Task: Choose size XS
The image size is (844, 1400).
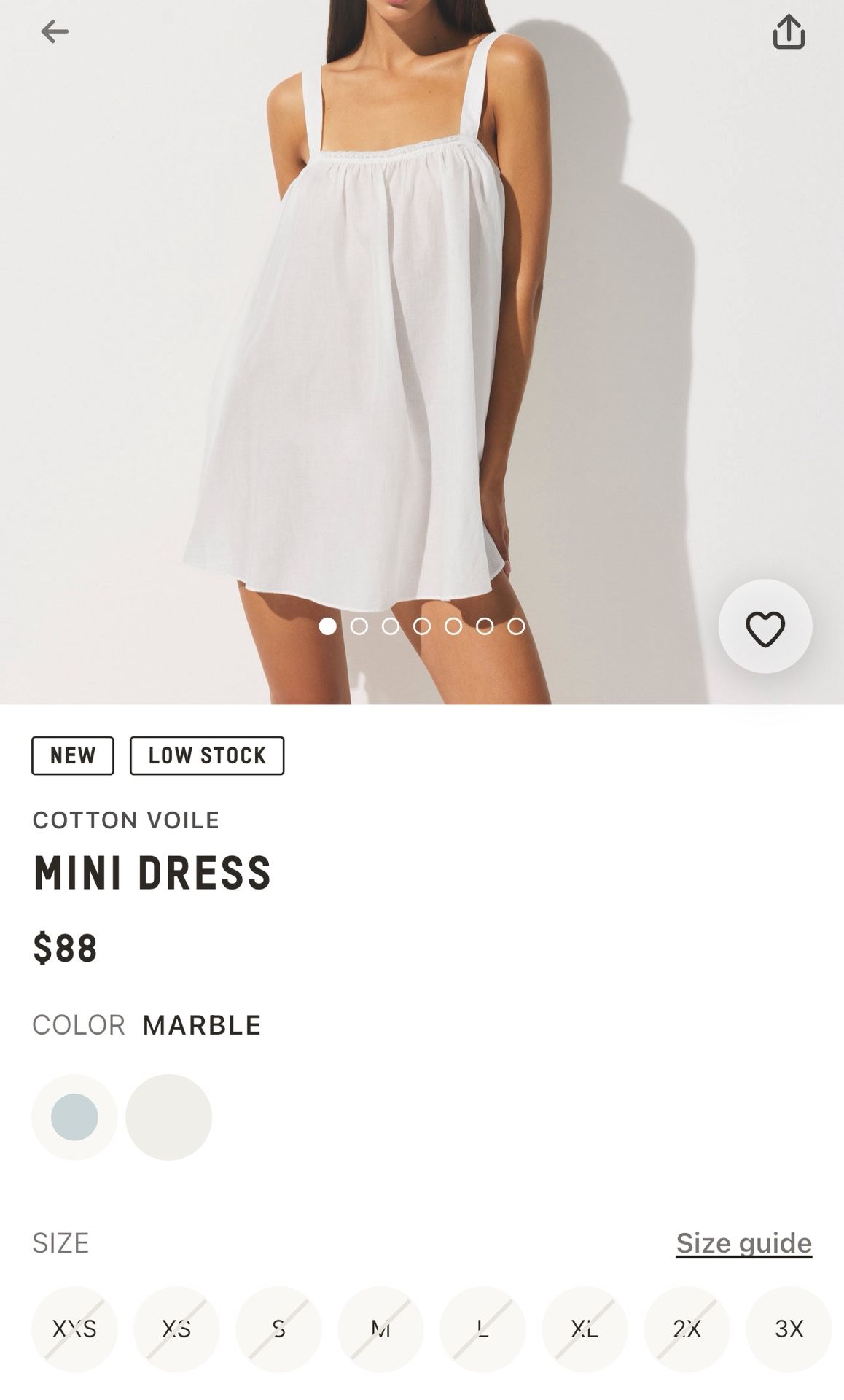Action: (x=176, y=1329)
